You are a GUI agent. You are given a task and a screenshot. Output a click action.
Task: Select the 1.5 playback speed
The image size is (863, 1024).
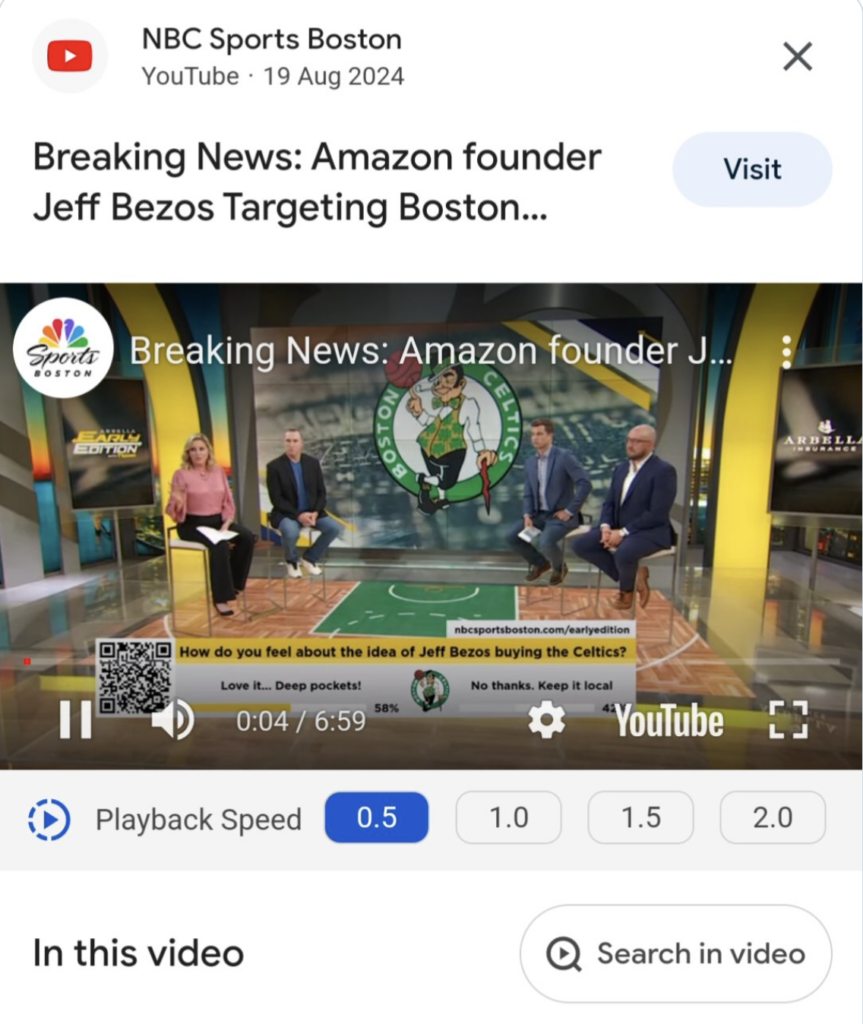(x=641, y=818)
